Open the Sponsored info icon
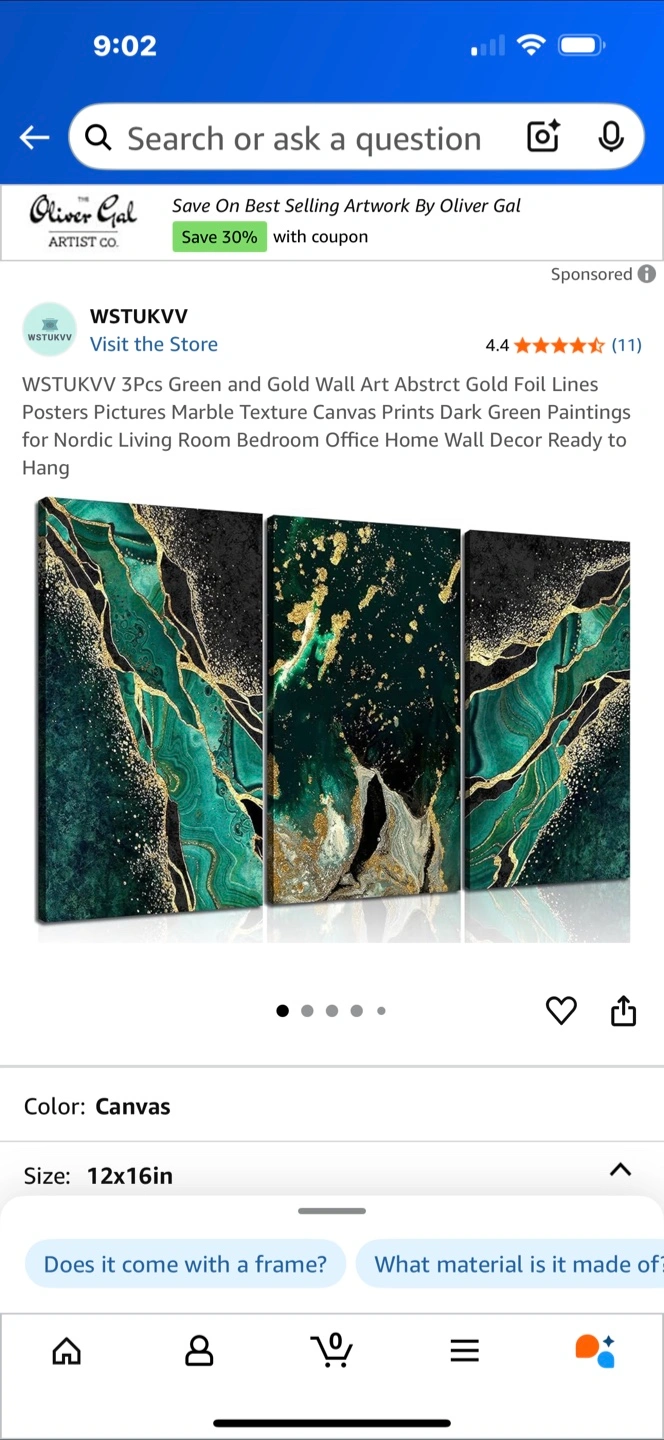Viewport: 664px width, 1440px height. point(647,274)
